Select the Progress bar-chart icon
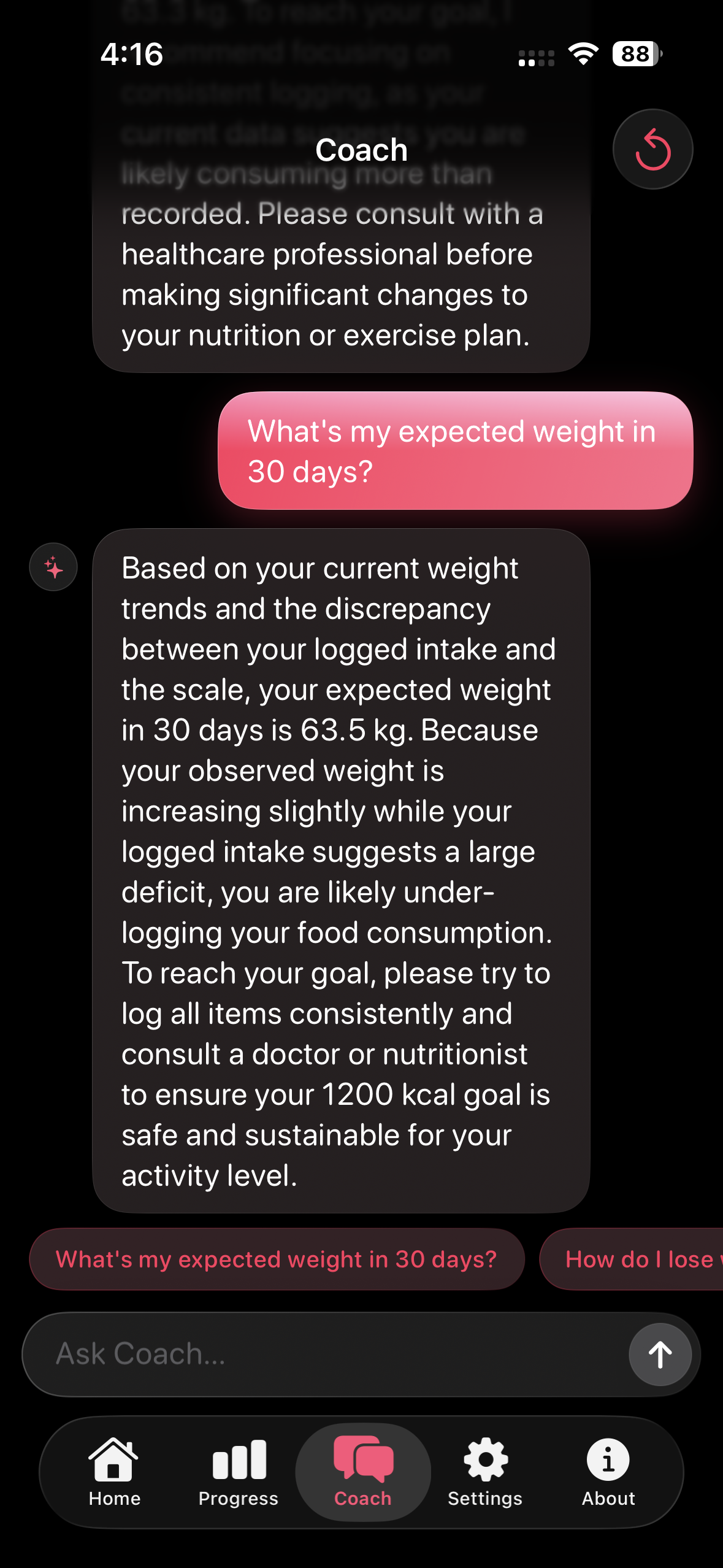The height and width of the screenshot is (1568, 723). click(x=238, y=1459)
